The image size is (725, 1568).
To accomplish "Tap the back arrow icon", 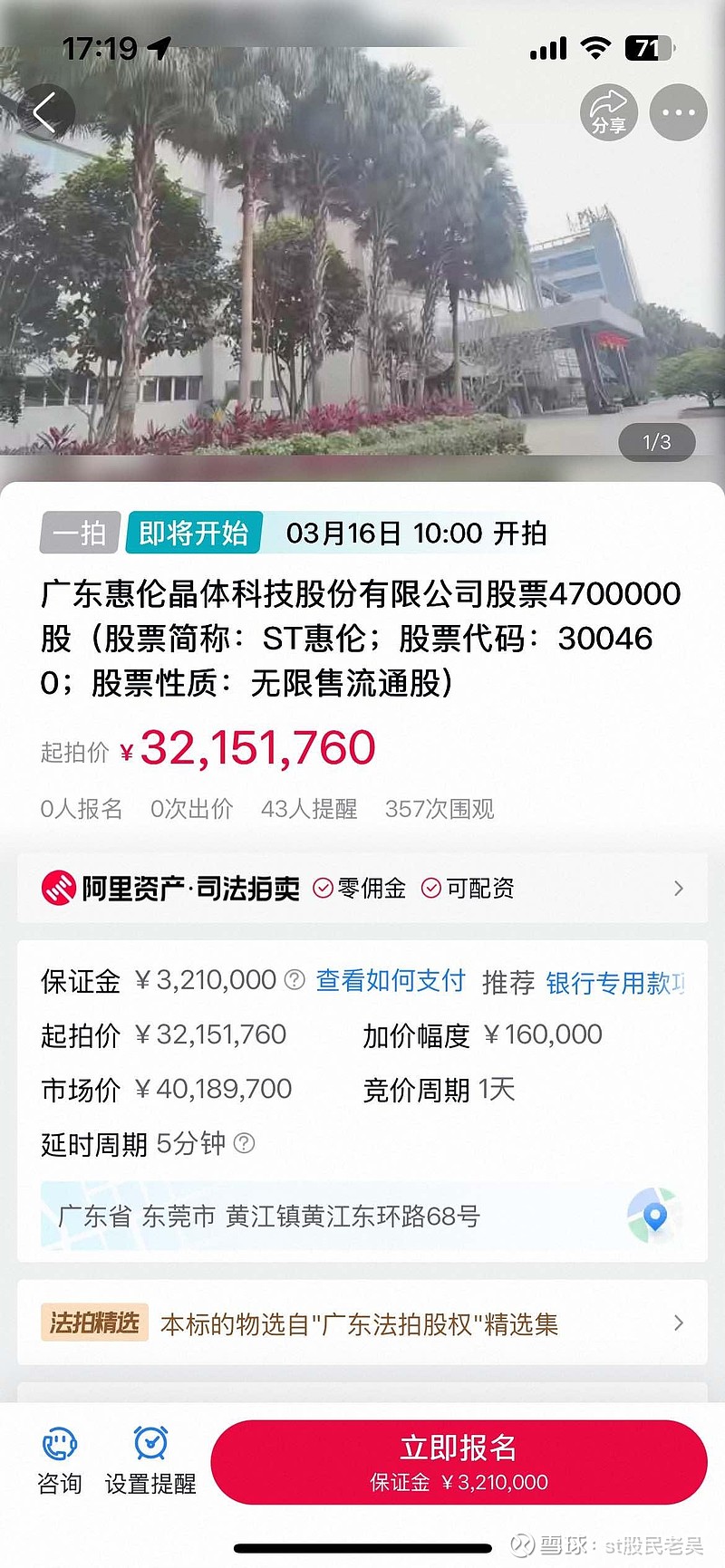I will pyautogui.click(x=47, y=111).
